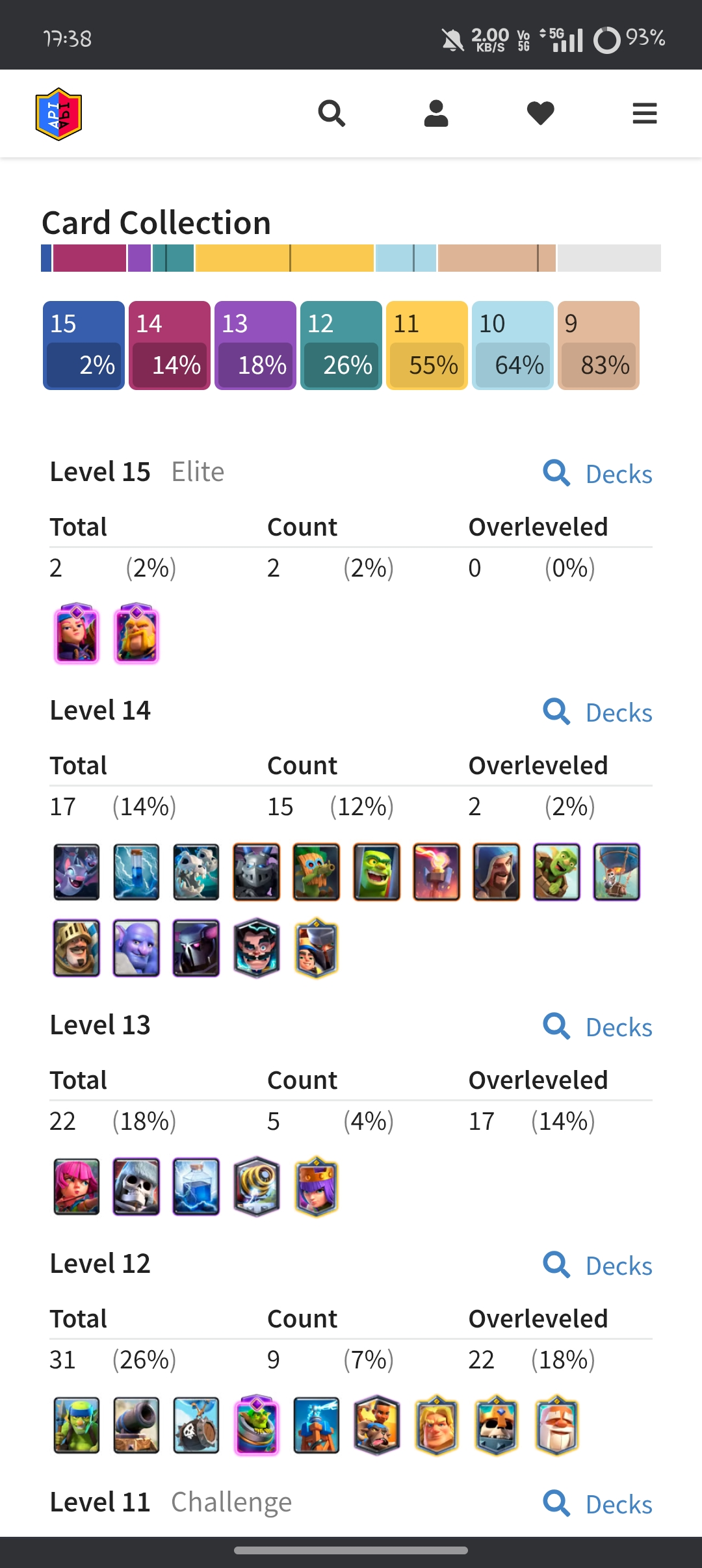Select the level 11 box showing 55%
The image size is (702, 1568).
pos(427,345)
